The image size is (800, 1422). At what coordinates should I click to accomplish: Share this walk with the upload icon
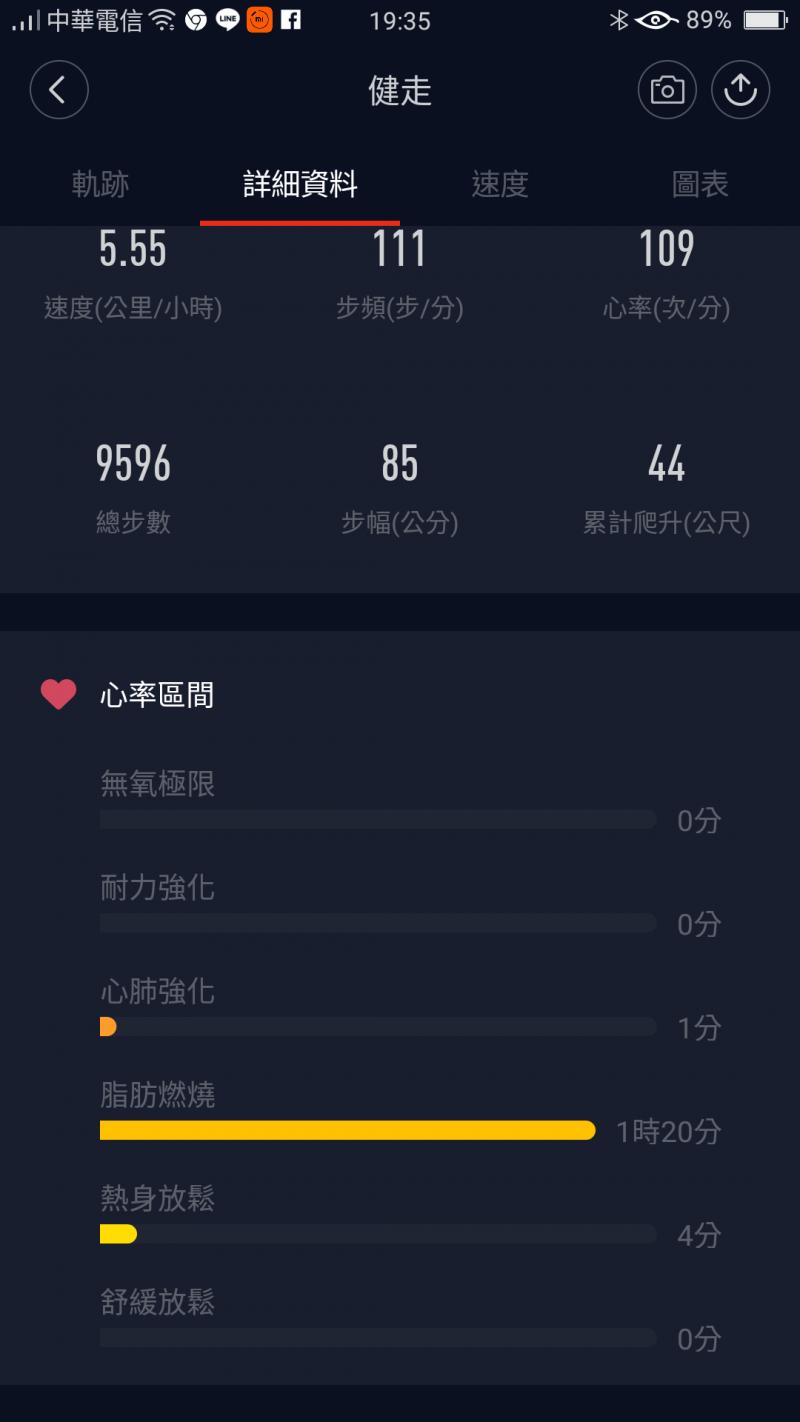[x=740, y=91]
